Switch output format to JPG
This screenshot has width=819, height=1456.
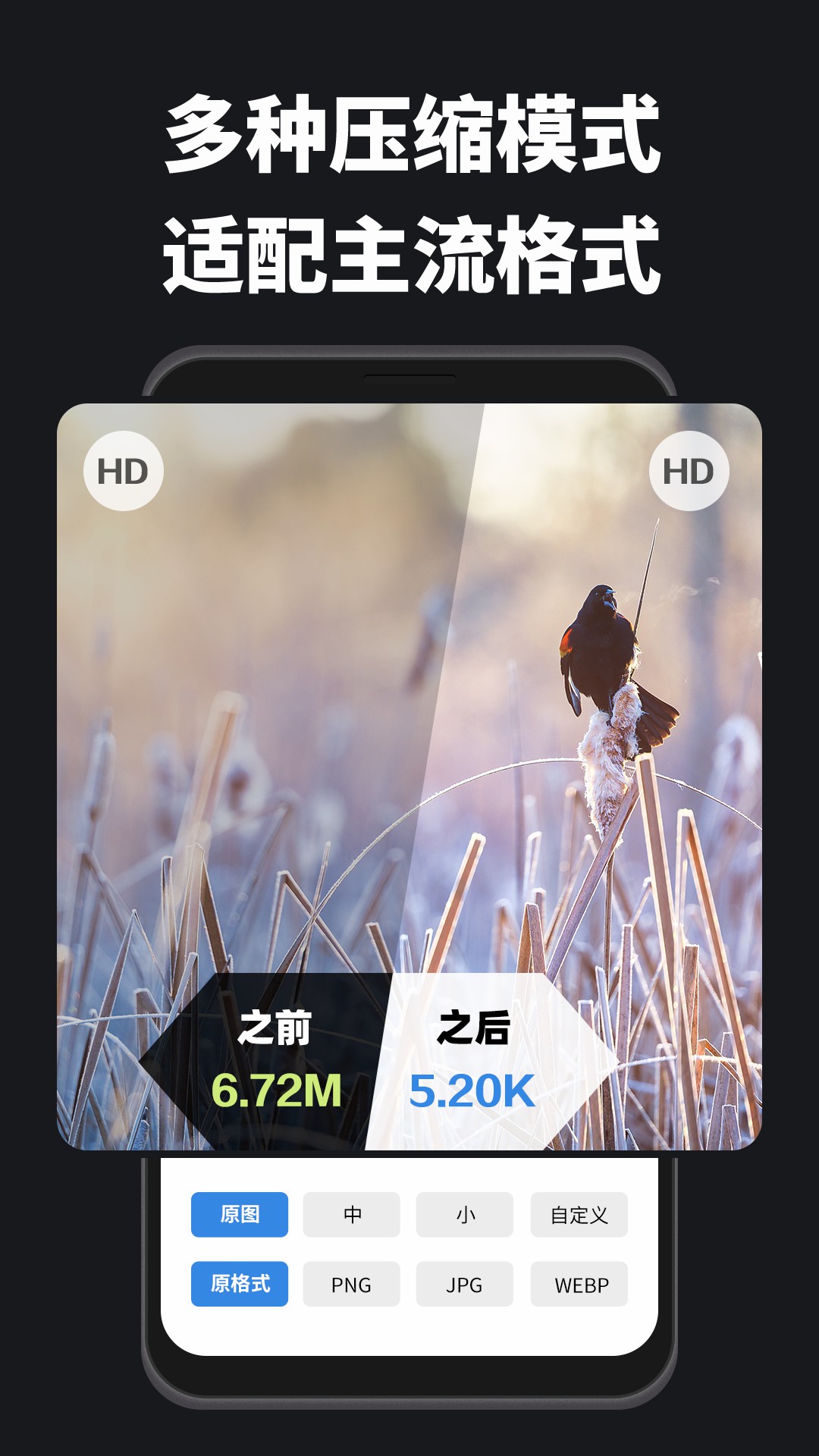point(466,1284)
